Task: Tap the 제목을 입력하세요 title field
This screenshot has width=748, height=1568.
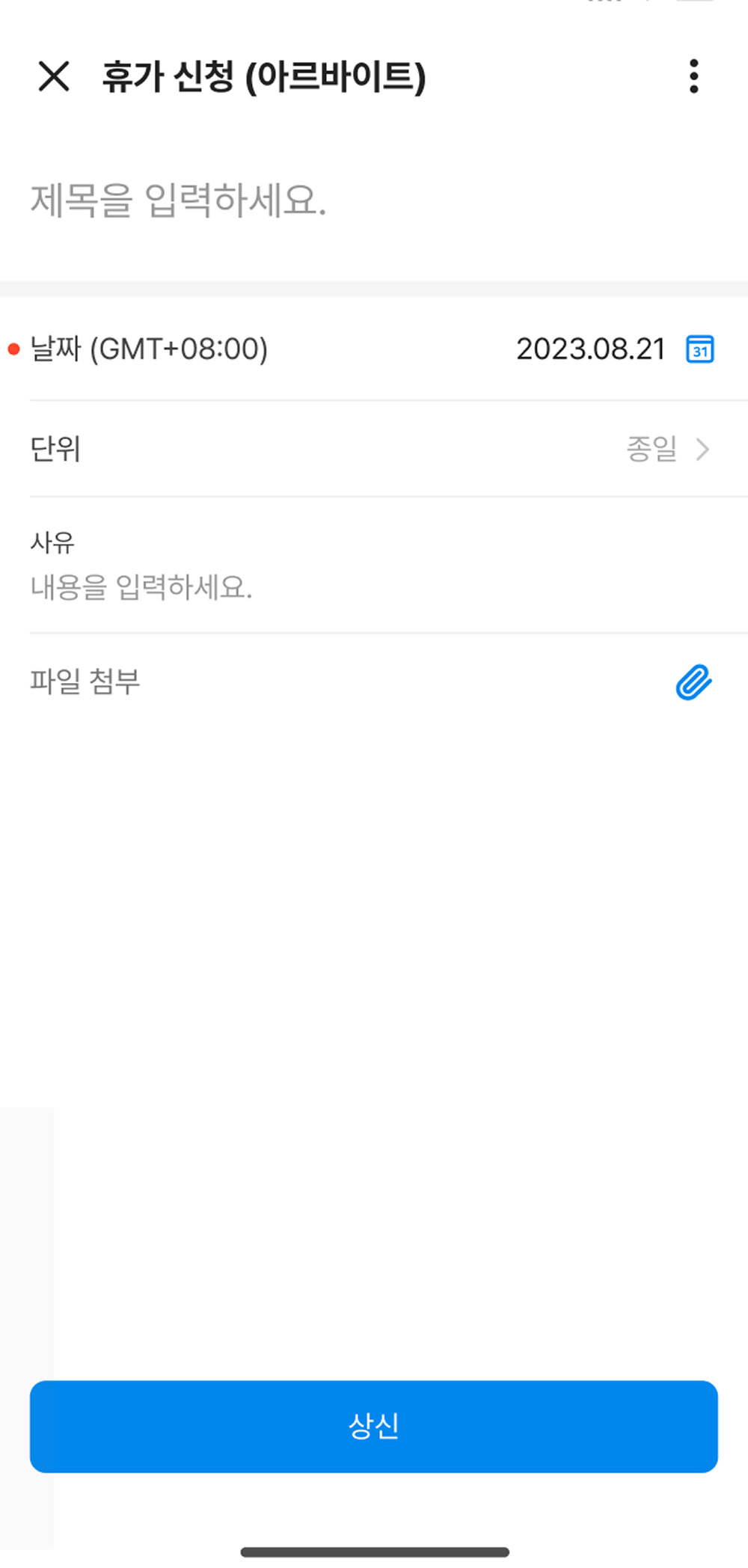Action: click(x=180, y=200)
